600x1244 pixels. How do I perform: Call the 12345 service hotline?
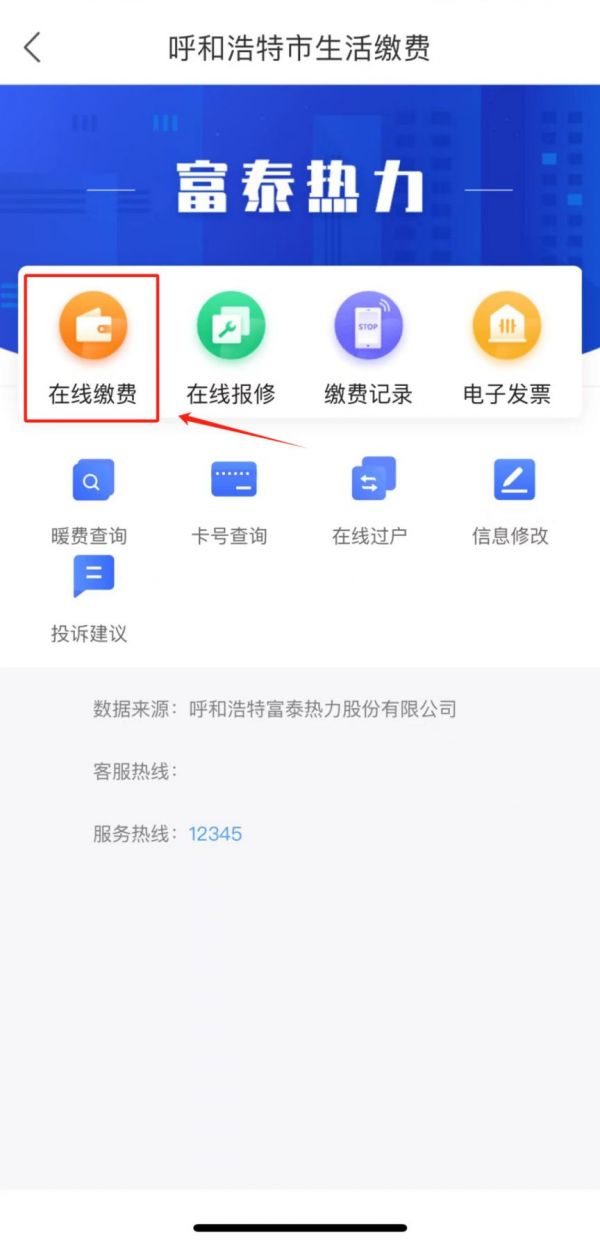coord(215,833)
